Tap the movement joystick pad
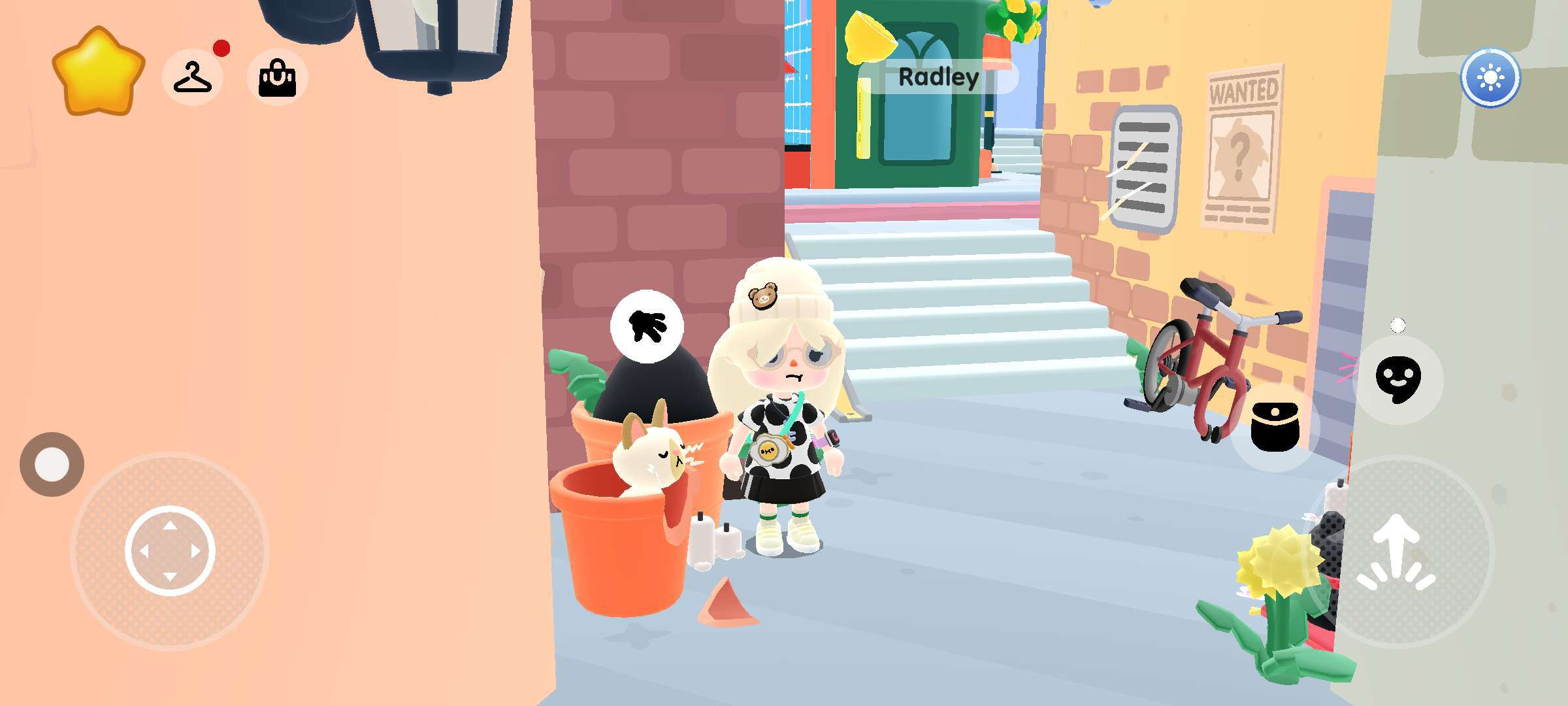The height and width of the screenshot is (706, 1568). [170, 550]
